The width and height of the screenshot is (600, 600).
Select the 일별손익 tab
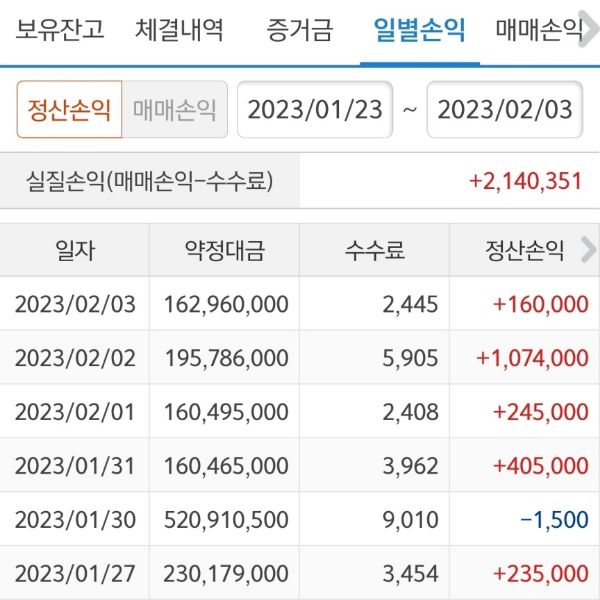[419, 30]
